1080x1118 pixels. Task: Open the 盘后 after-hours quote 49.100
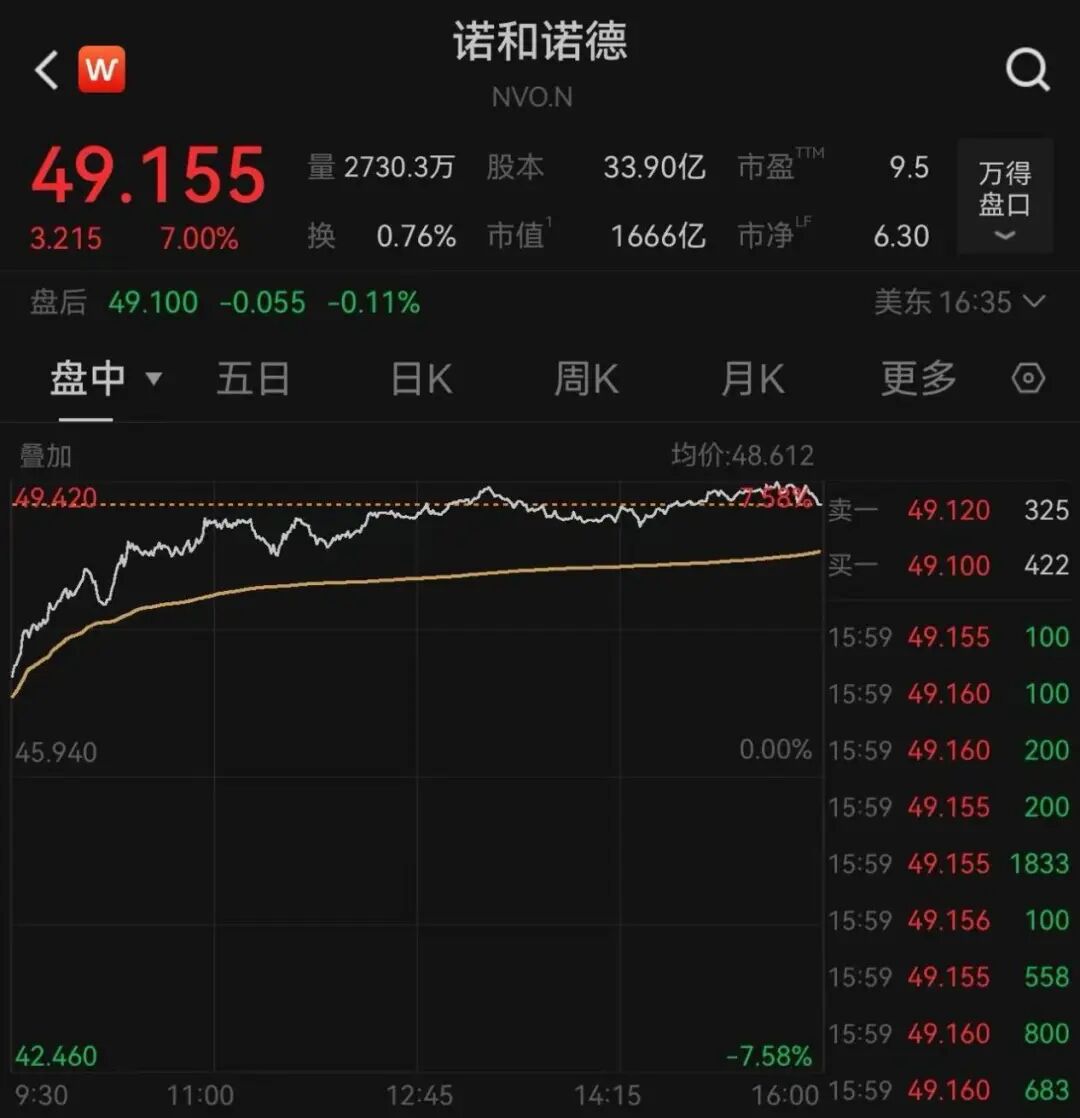(x=152, y=303)
